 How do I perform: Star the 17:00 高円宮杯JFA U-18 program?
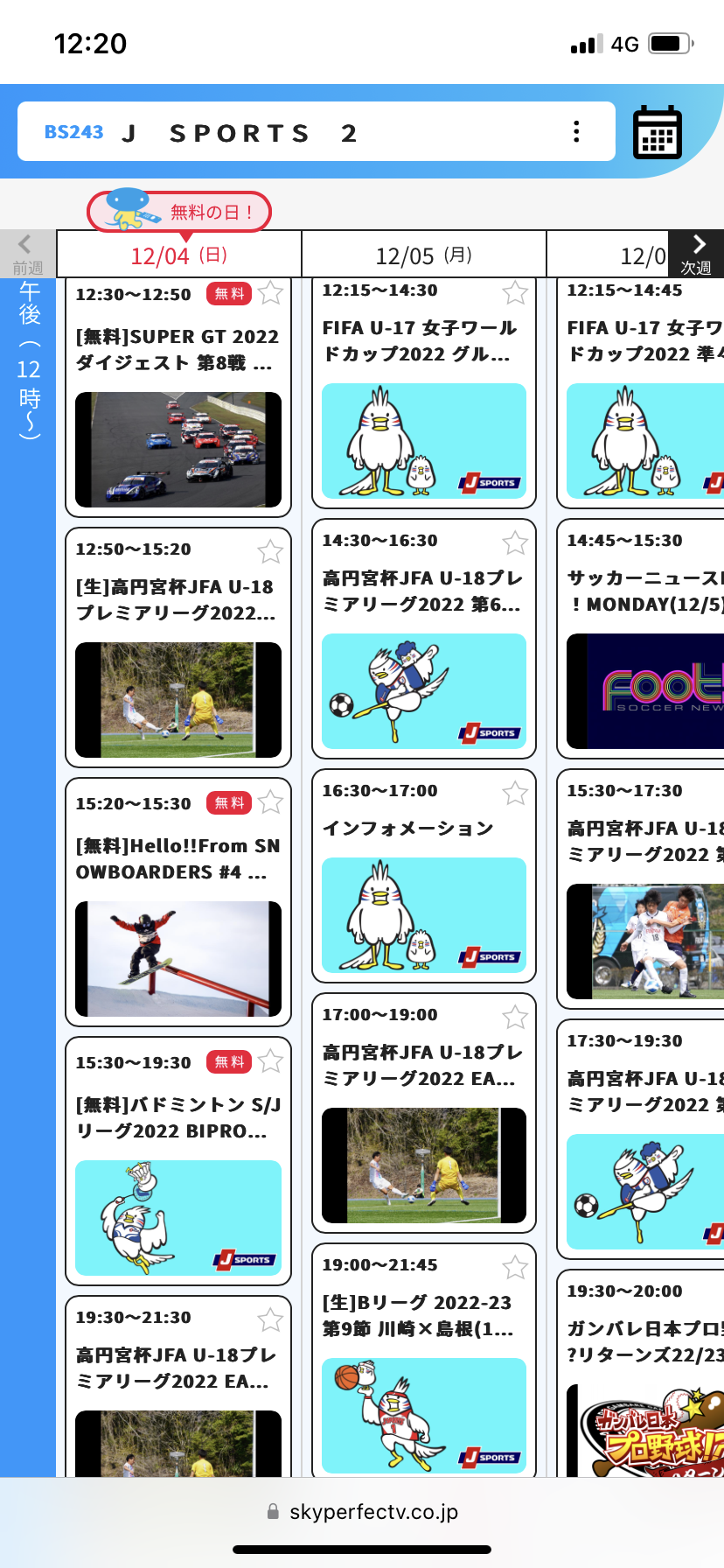515,1017
